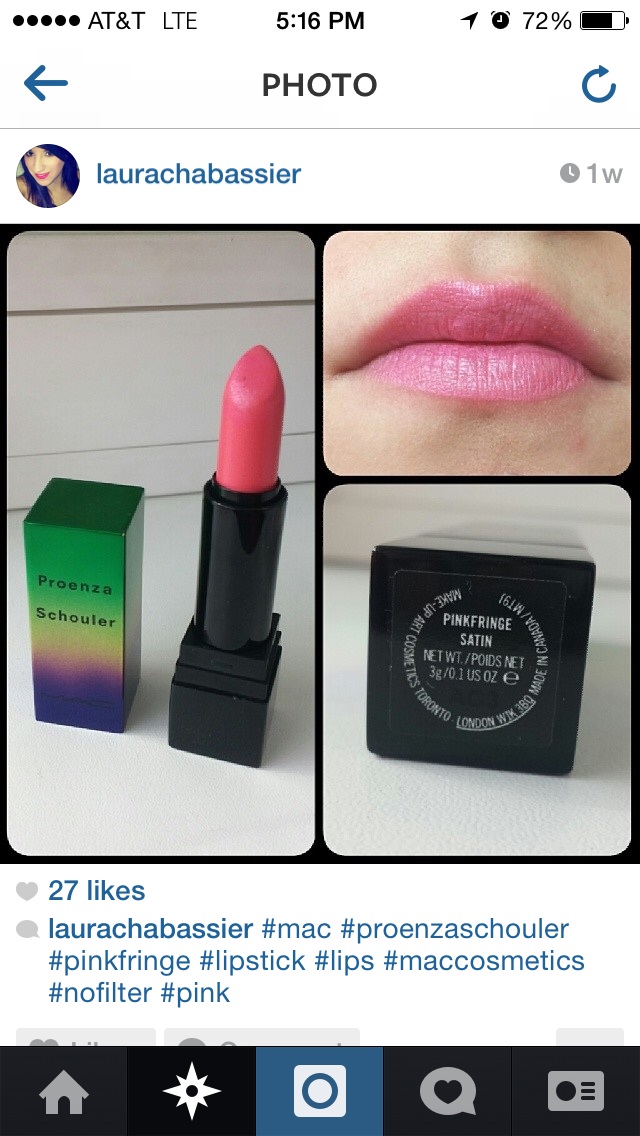
Task: Open the #lipstick hashtag
Action: click(253, 961)
